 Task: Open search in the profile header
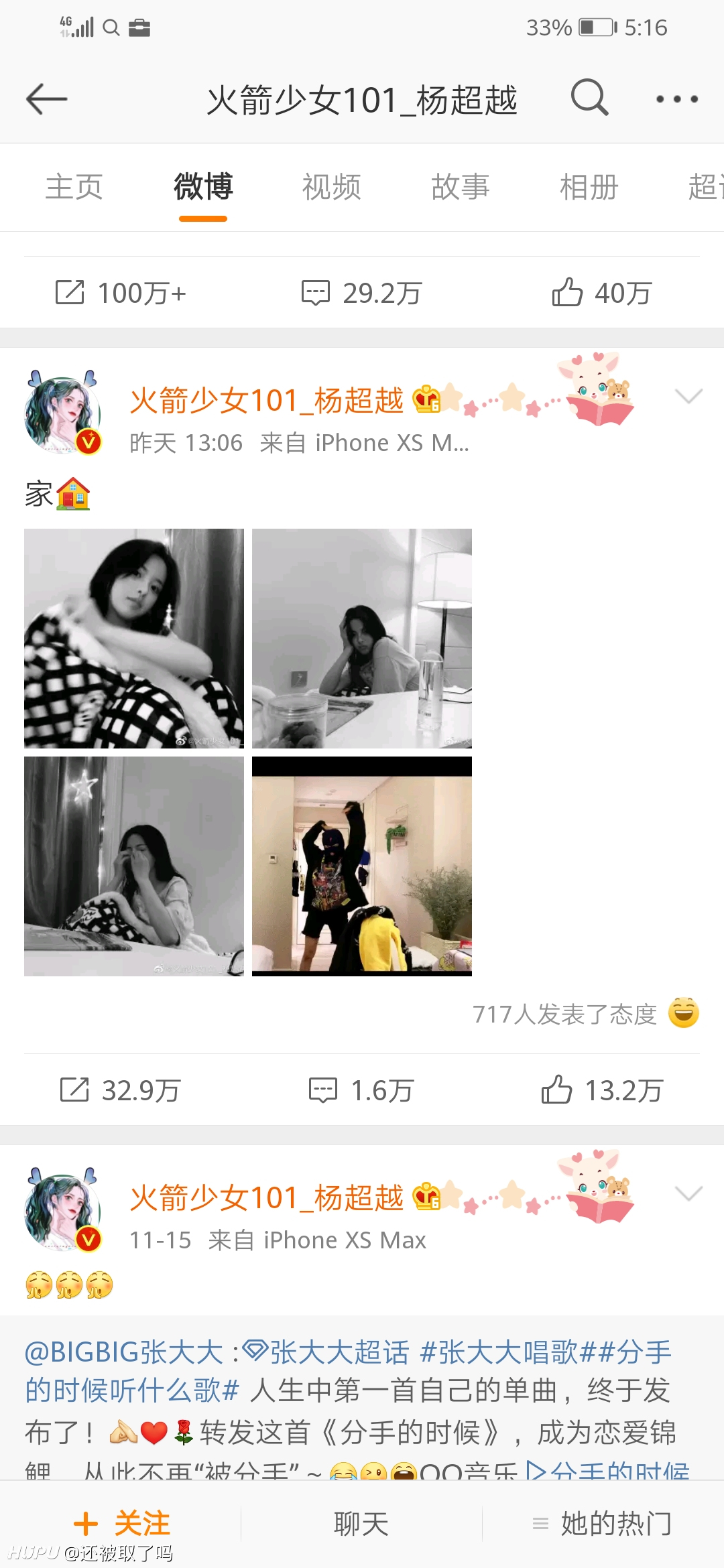tap(589, 98)
